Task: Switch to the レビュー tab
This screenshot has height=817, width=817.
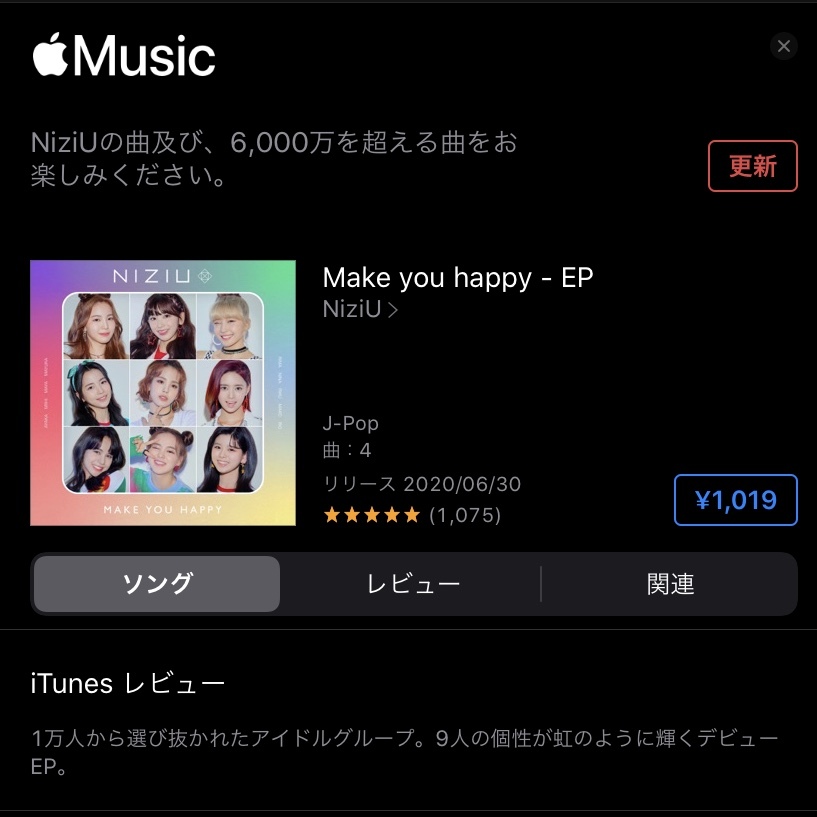Action: tap(412, 584)
